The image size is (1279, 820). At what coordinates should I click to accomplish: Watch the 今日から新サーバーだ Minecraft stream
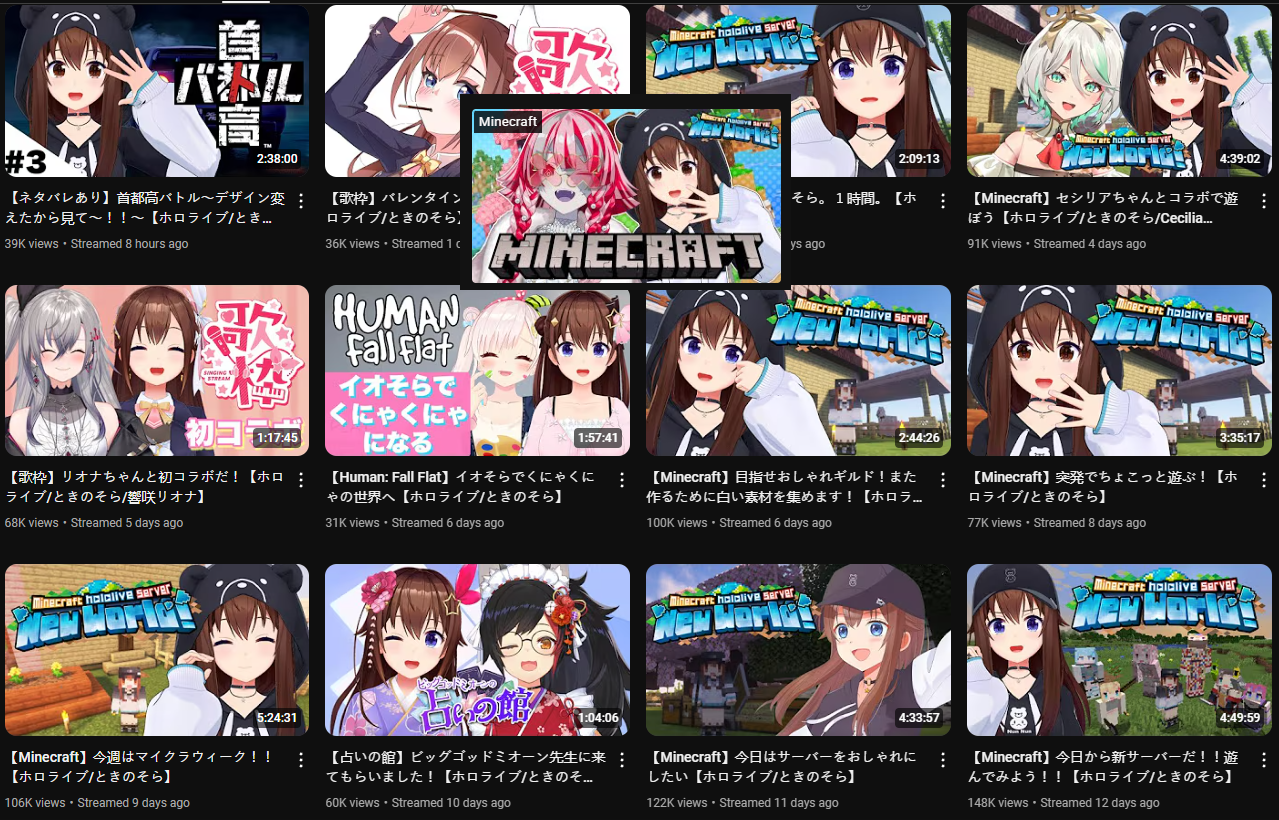pos(1117,650)
